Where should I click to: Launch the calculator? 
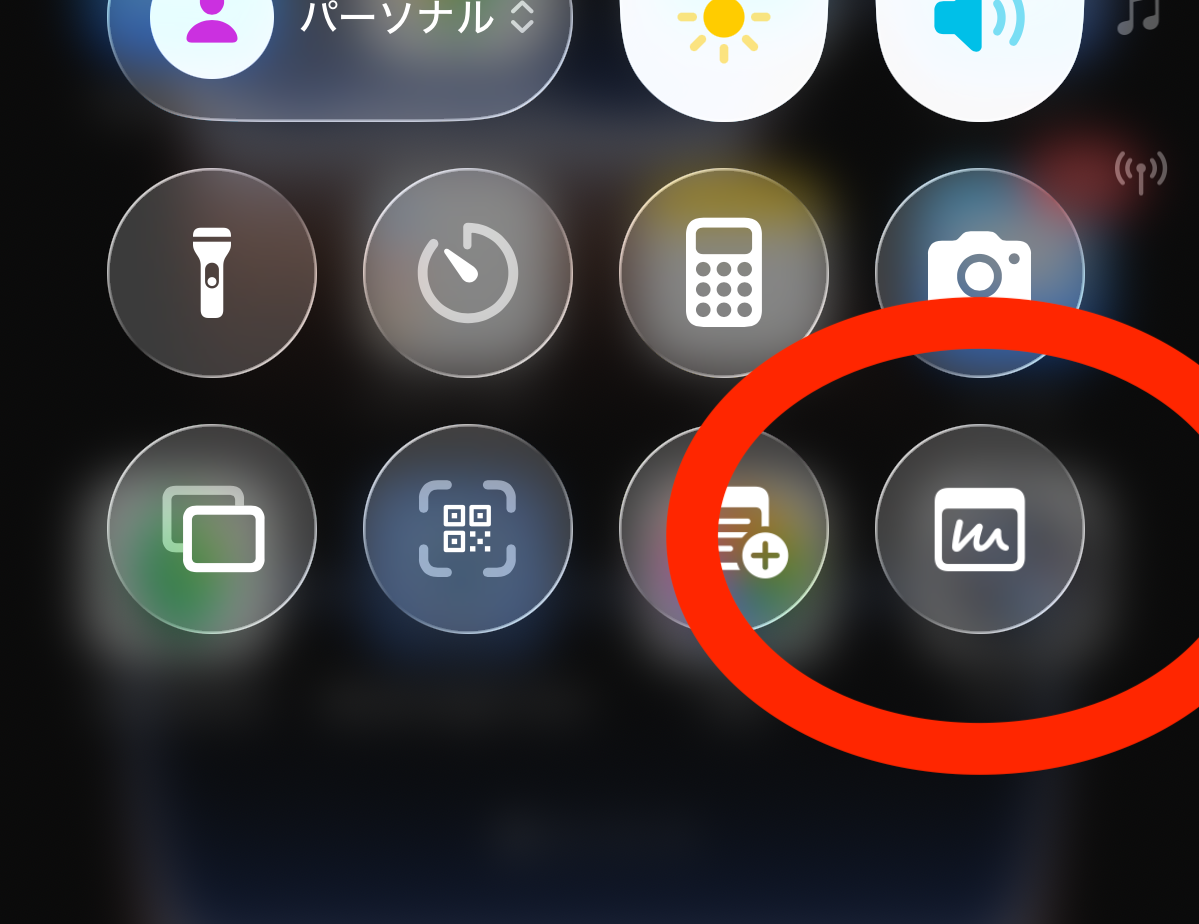[724, 273]
